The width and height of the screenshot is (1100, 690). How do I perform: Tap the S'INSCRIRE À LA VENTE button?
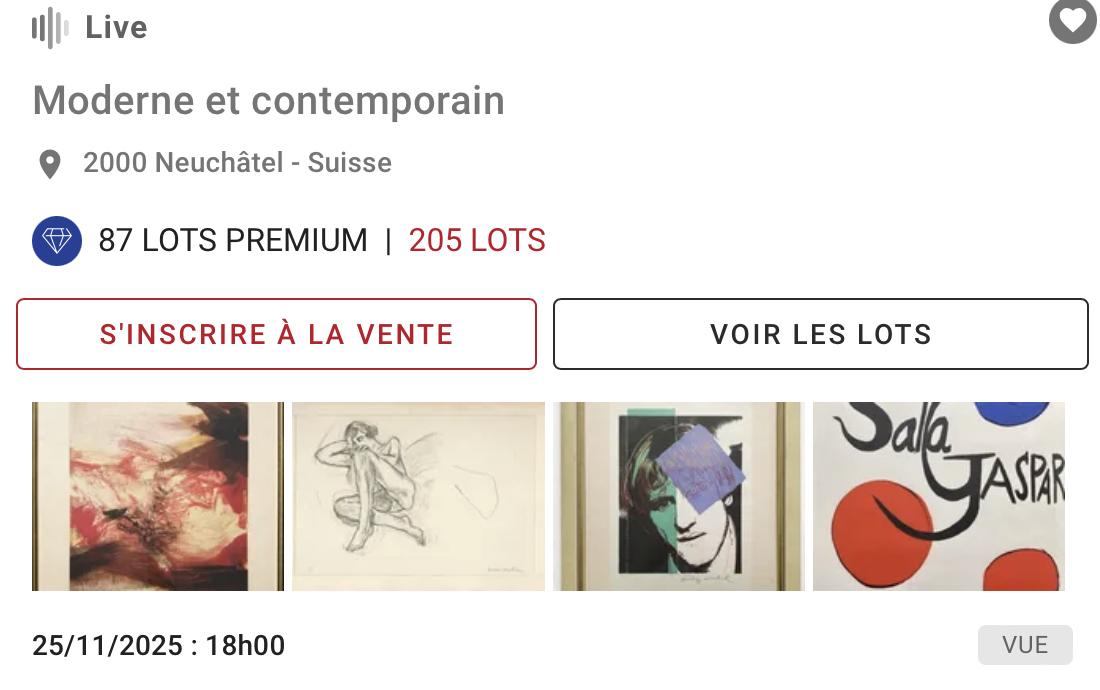click(x=276, y=334)
